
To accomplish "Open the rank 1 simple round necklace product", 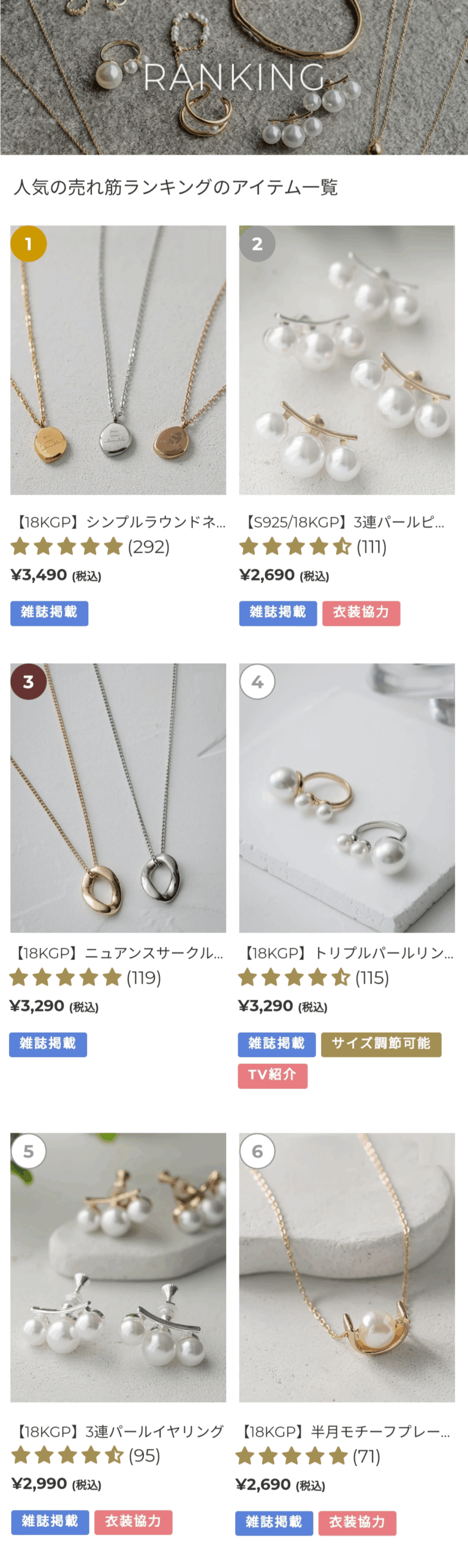I will 118,360.
